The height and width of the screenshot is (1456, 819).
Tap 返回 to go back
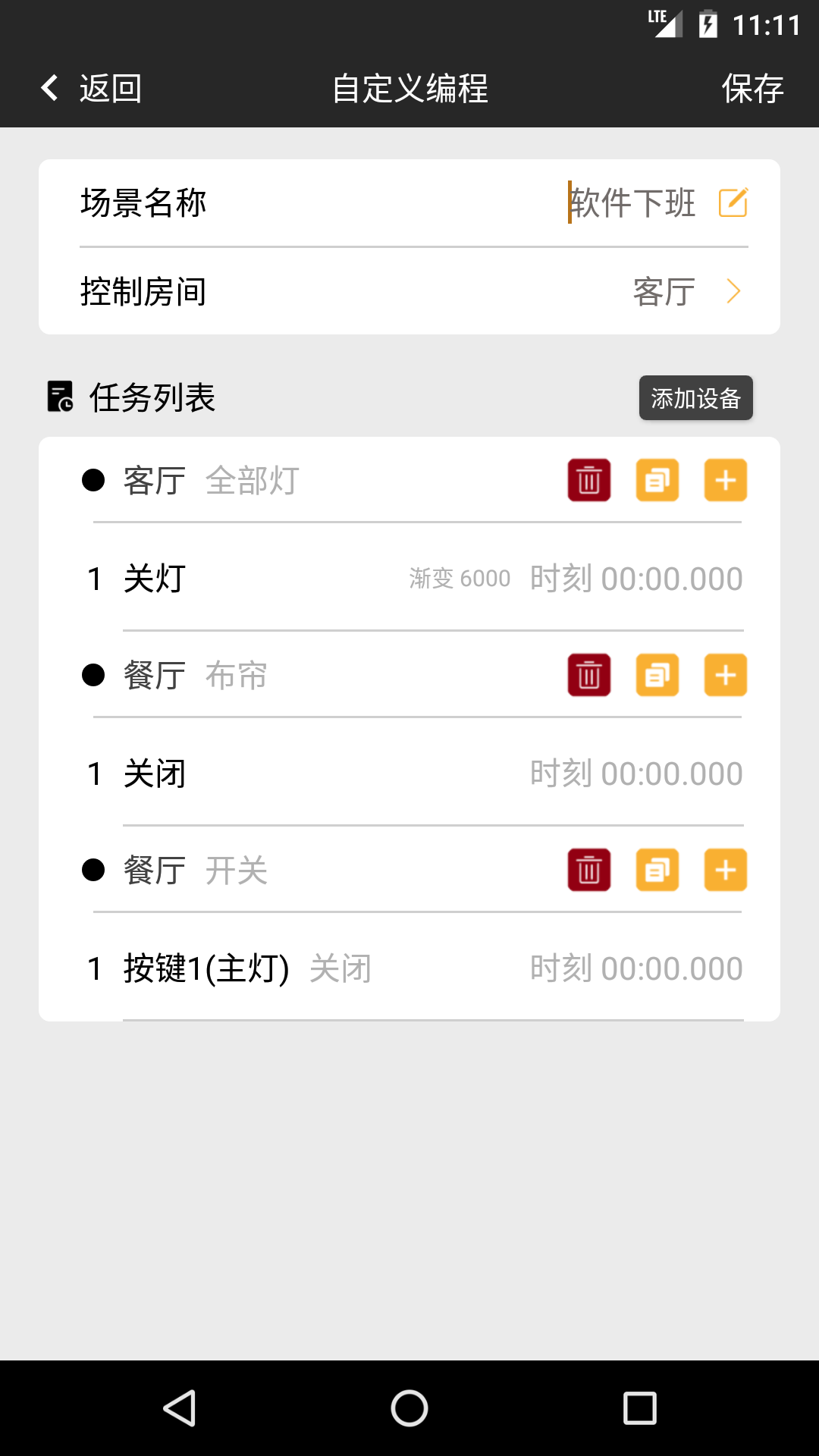tap(89, 88)
